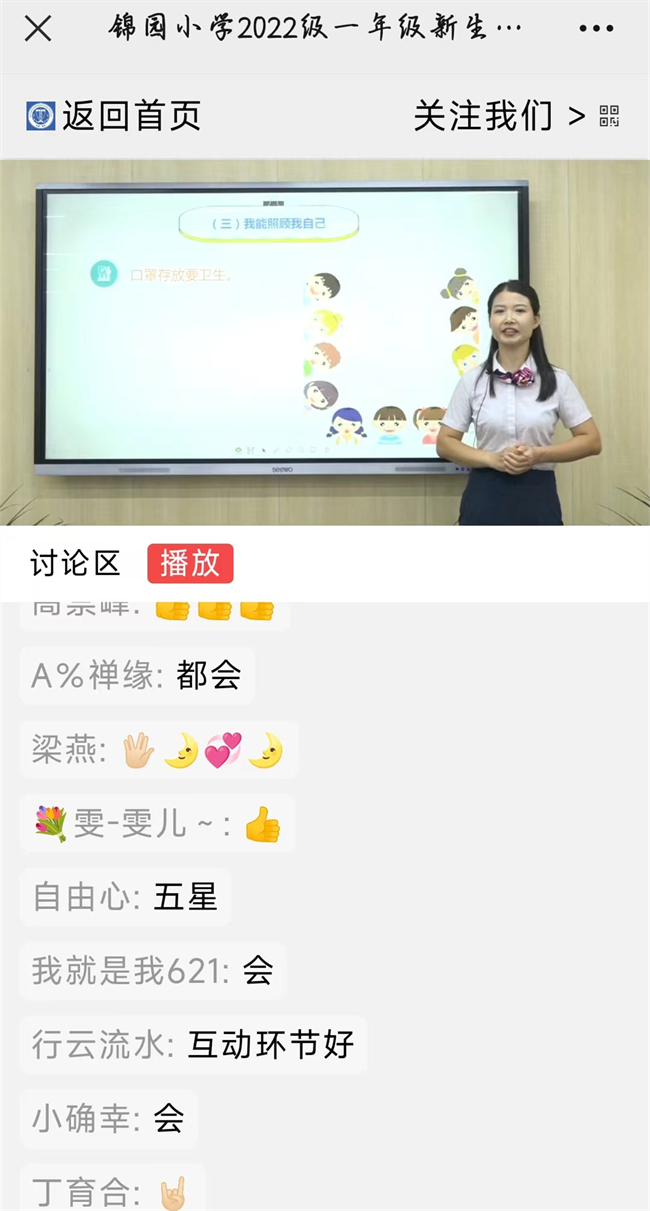Close the webpage with the X icon

click(38, 28)
